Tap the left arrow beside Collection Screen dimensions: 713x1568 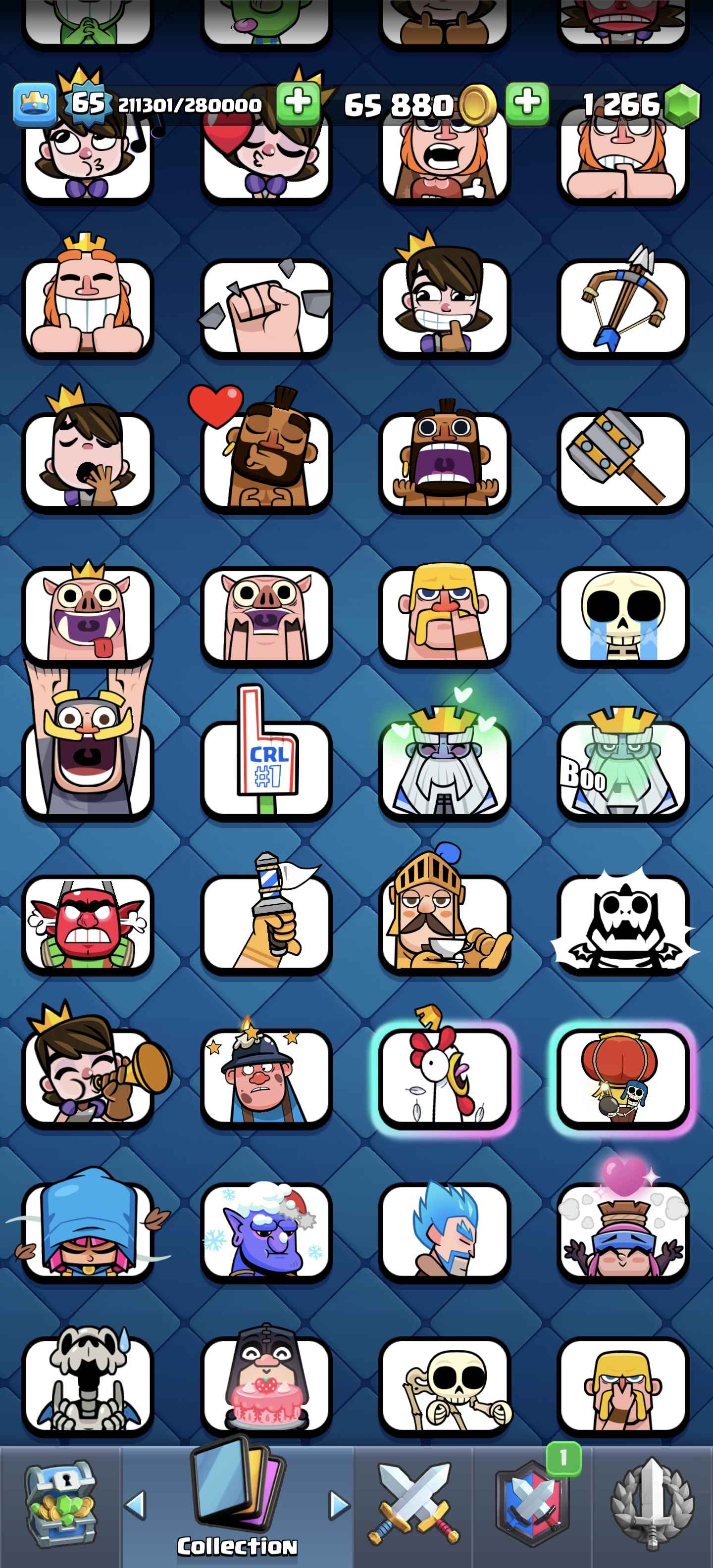coord(135,1504)
